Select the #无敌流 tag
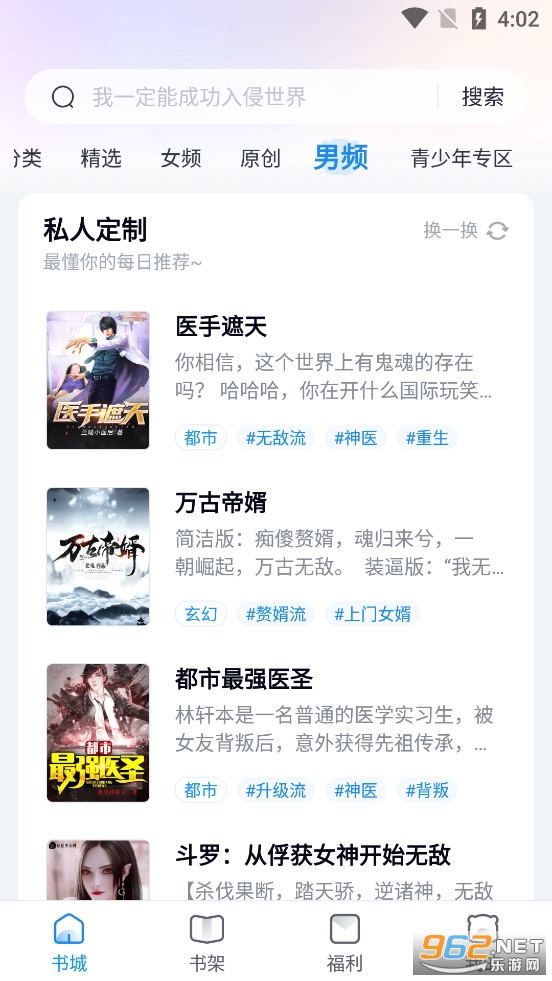 [275, 437]
